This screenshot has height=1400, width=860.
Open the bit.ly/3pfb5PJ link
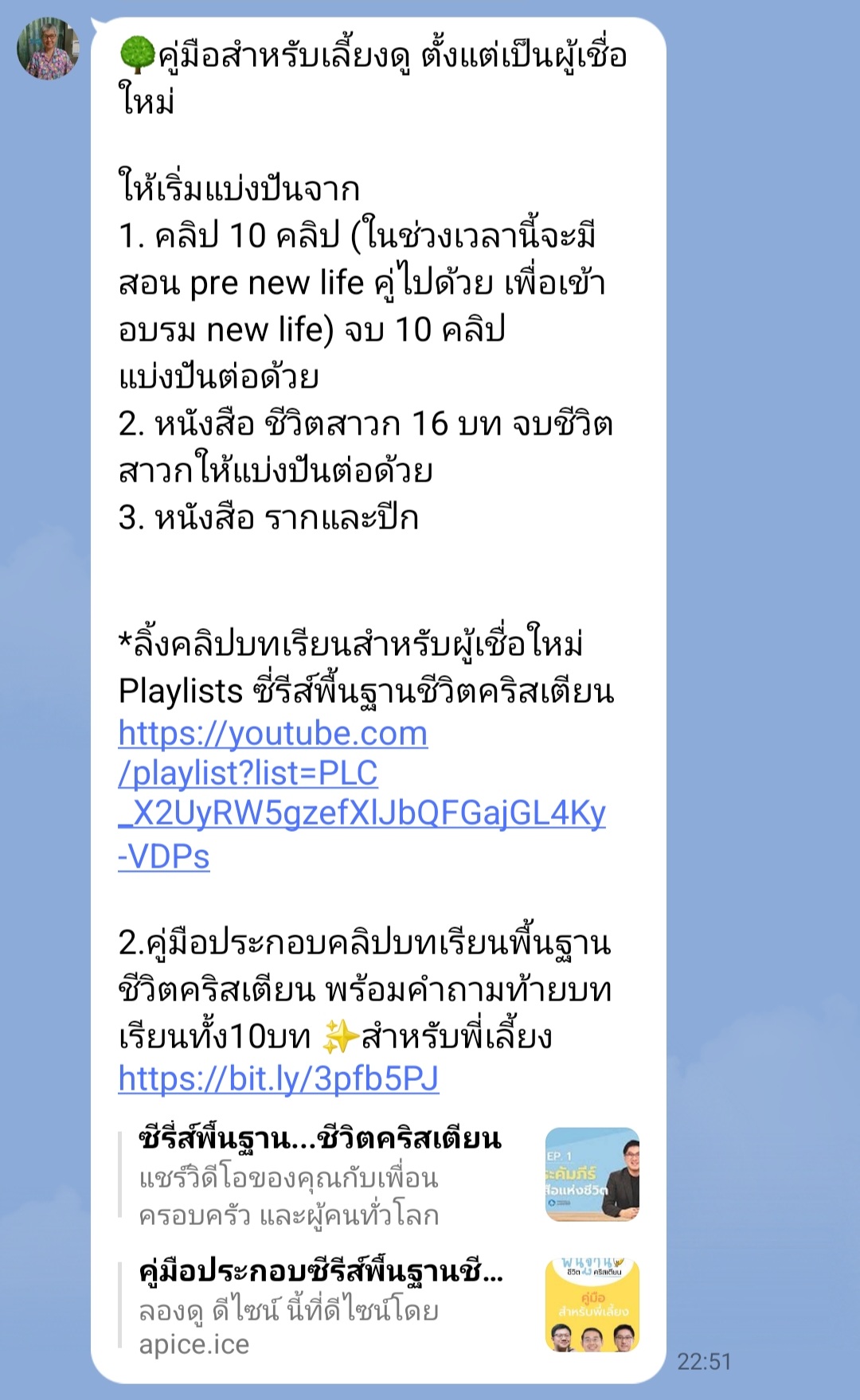pyautogui.click(x=278, y=1078)
